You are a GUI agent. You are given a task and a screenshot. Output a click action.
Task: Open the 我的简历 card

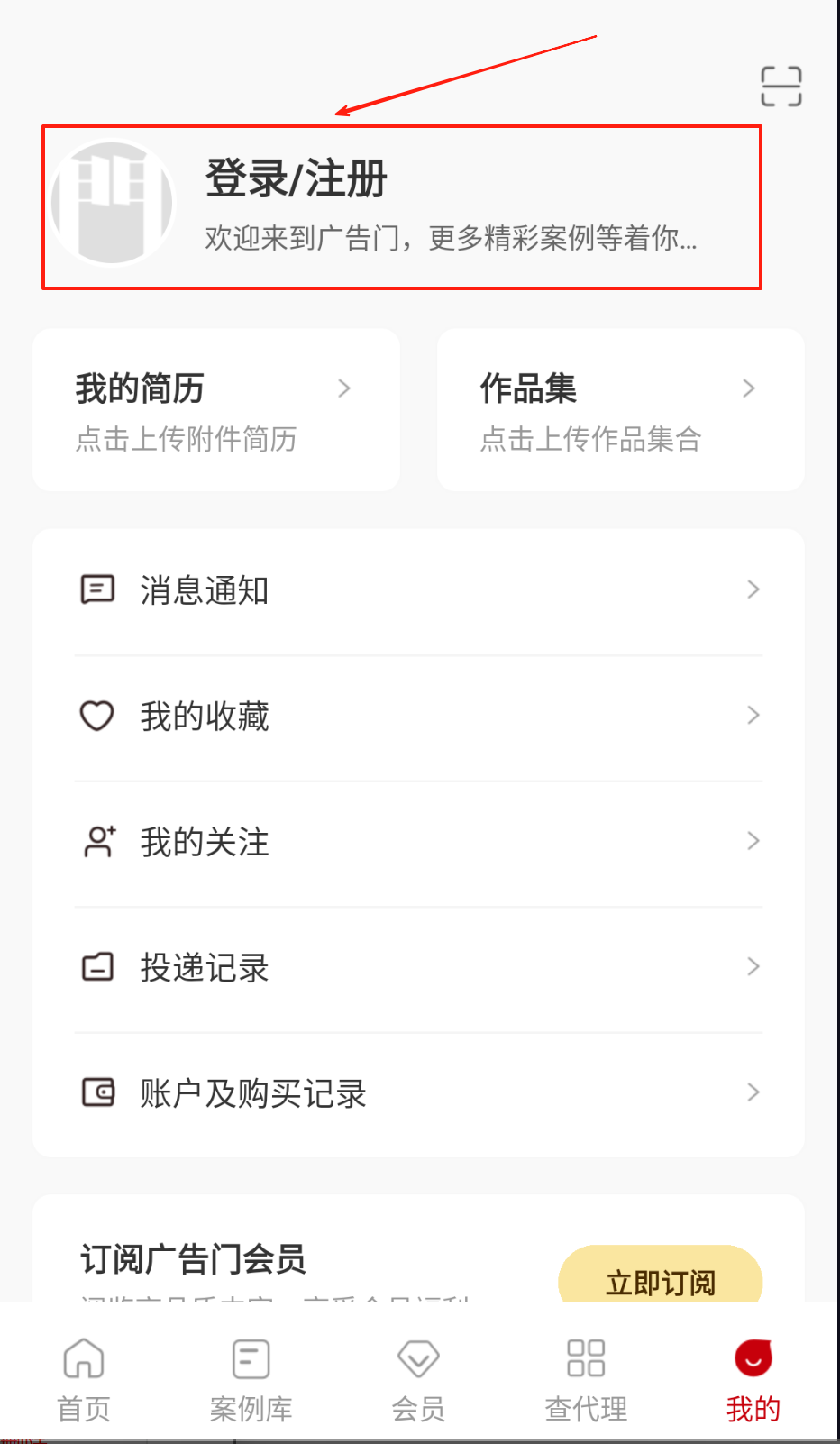(215, 410)
